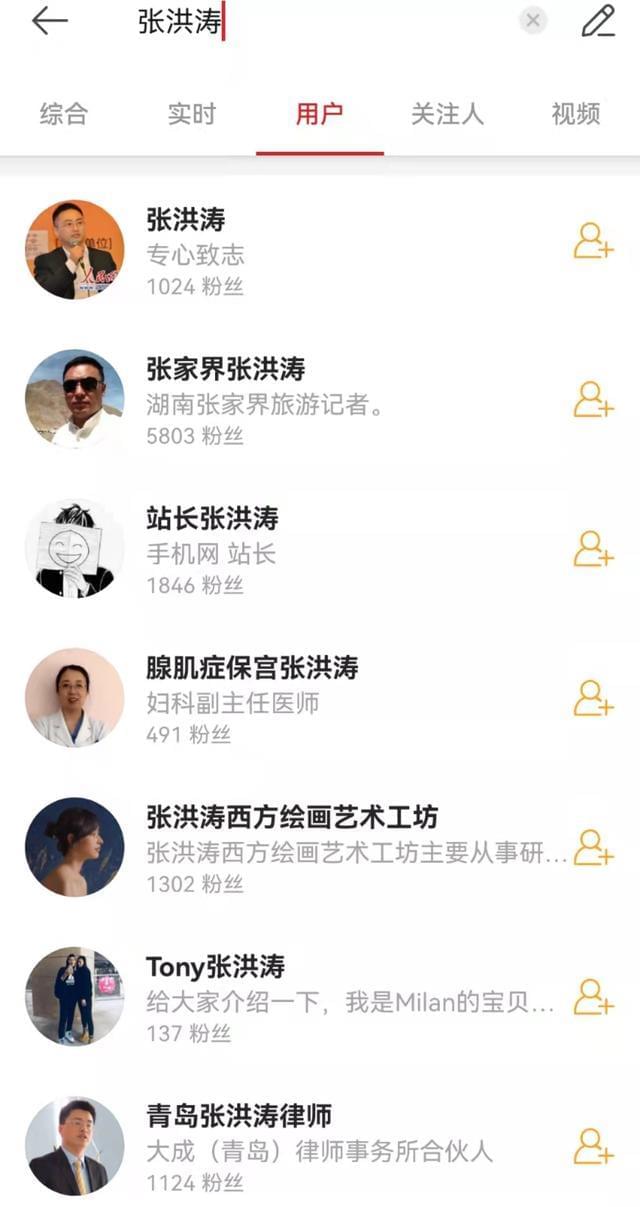Follow 青岛张洪涛律师
640x1207 pixels.
click(x=593, y=1146)
